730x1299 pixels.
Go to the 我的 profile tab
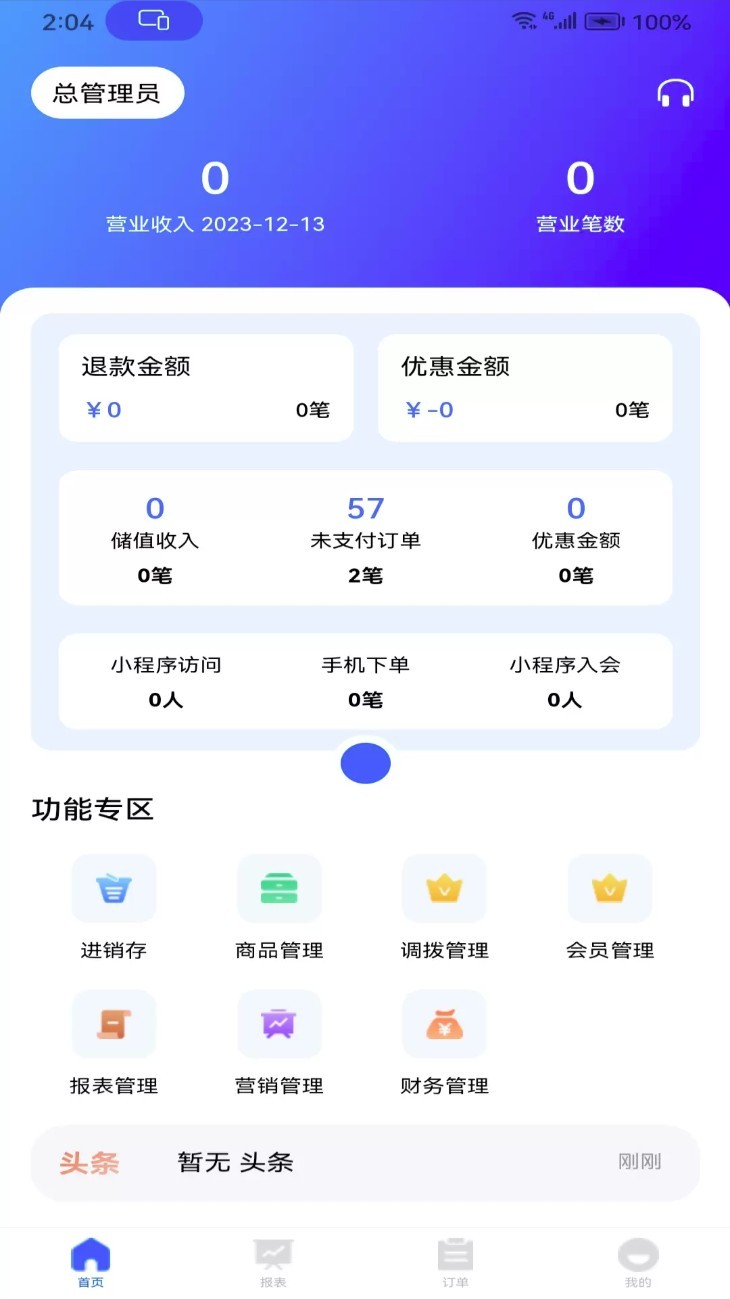pos(638,1262)
